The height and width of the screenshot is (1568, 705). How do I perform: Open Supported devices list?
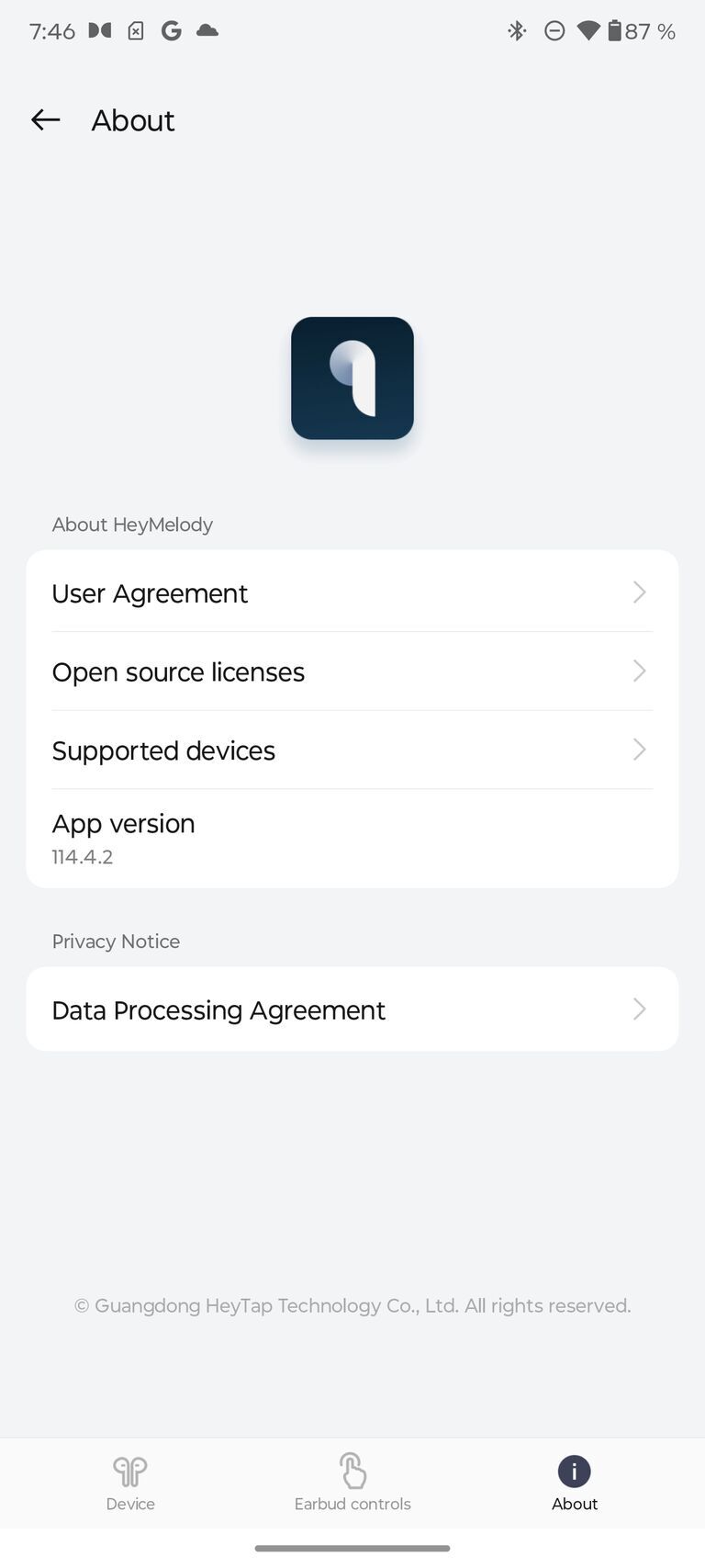click(x=352, y=750)
